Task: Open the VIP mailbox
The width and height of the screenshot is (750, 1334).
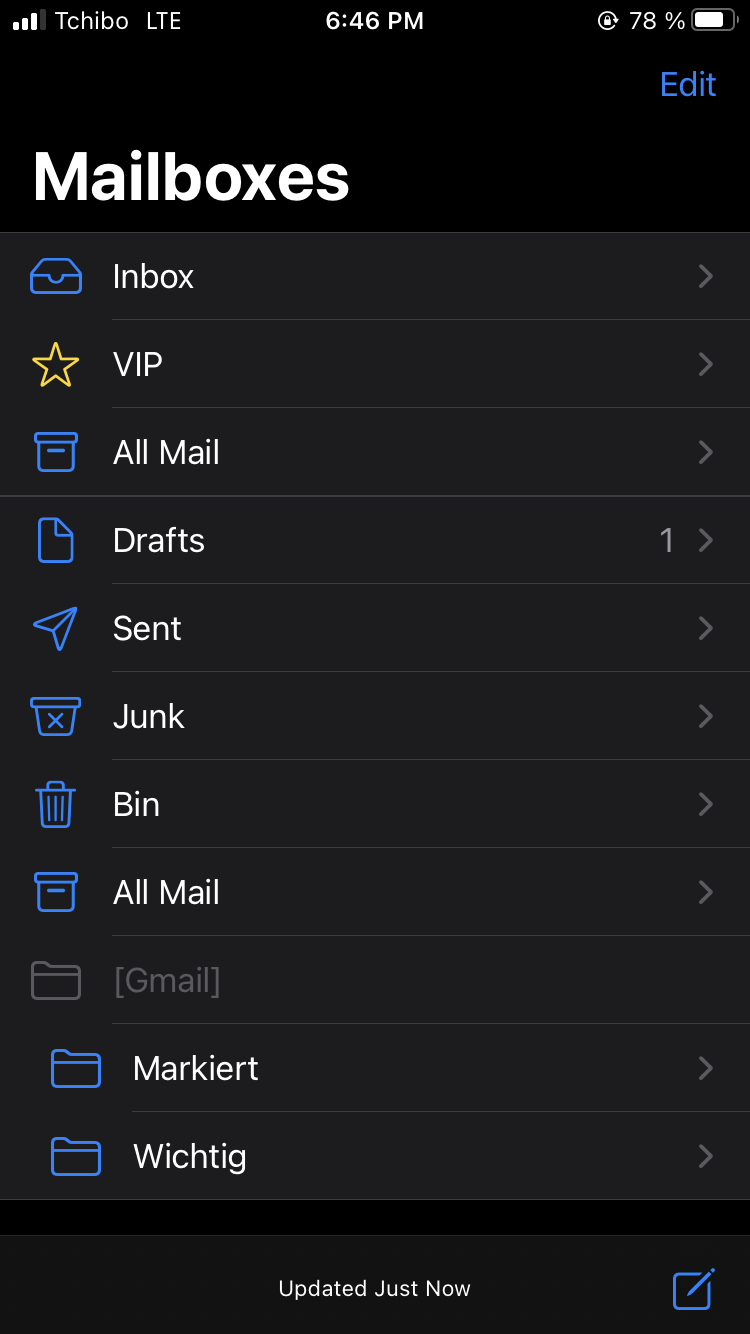Action: [x=375, y=364]
